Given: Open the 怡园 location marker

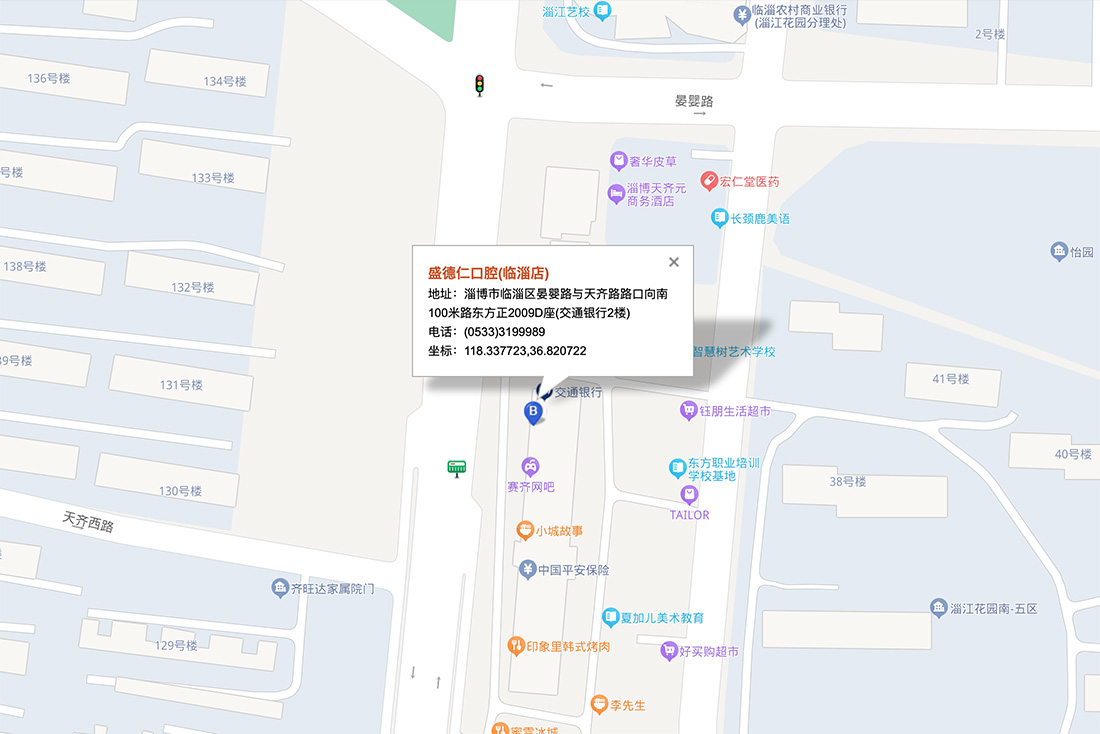Looking at the screenshot, I should 1059,252.
